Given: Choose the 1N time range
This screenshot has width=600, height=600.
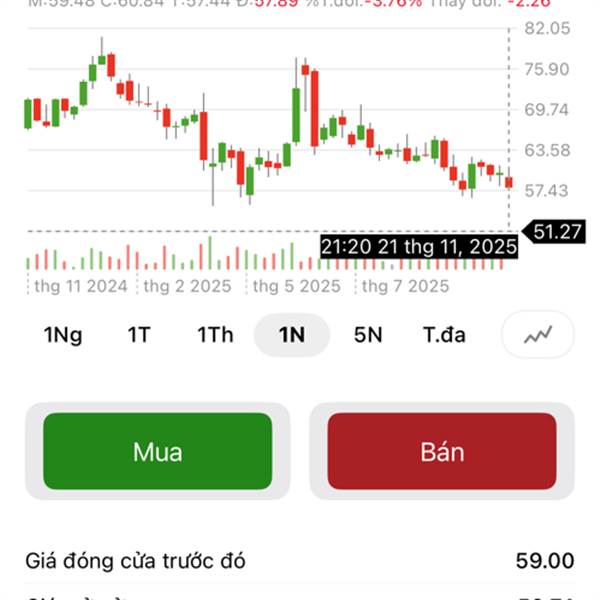Looking at the screenshot, I should tap(292, 335).
